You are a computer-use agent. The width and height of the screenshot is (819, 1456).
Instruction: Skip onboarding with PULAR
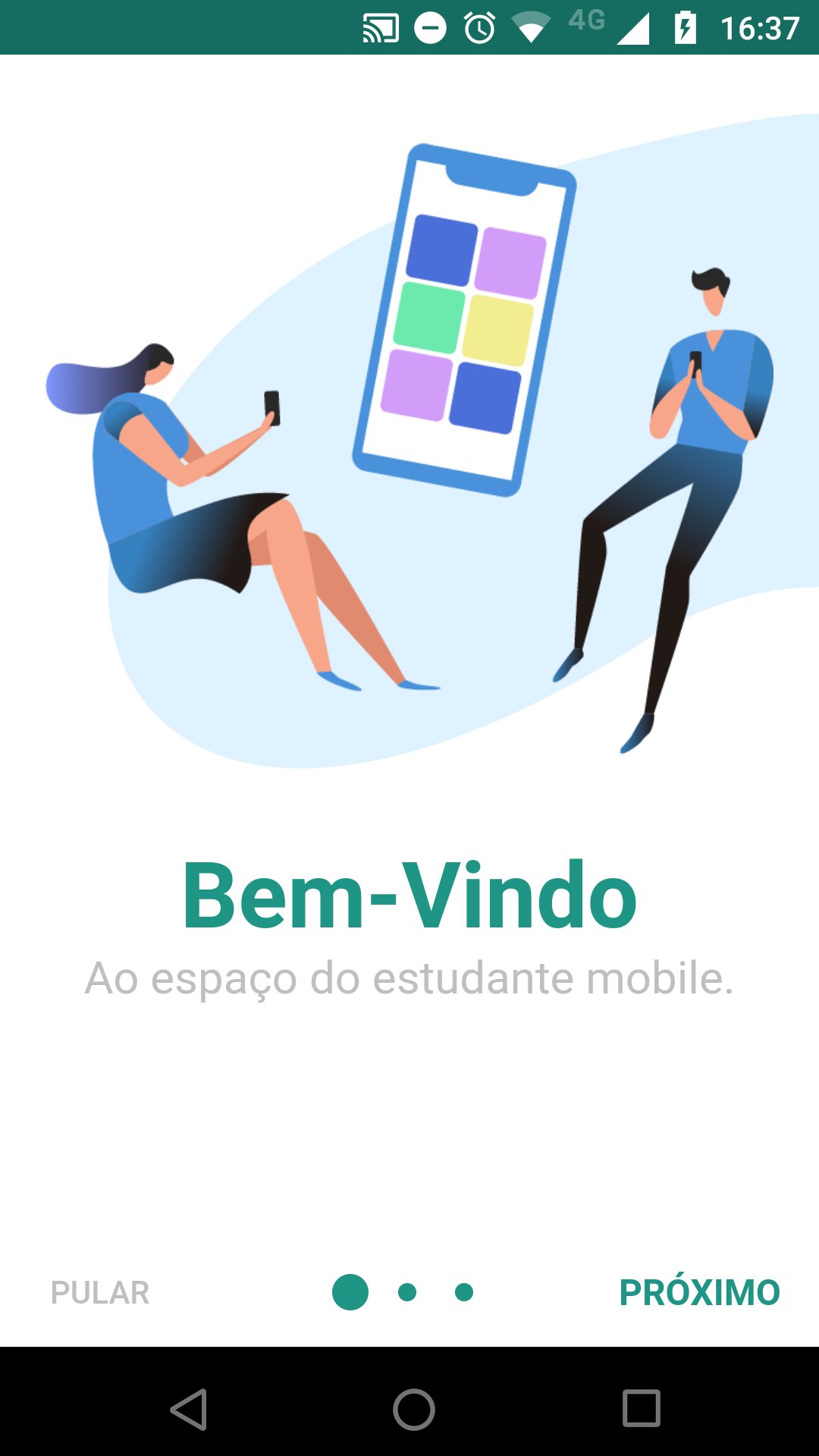[x=100, y=1292]
